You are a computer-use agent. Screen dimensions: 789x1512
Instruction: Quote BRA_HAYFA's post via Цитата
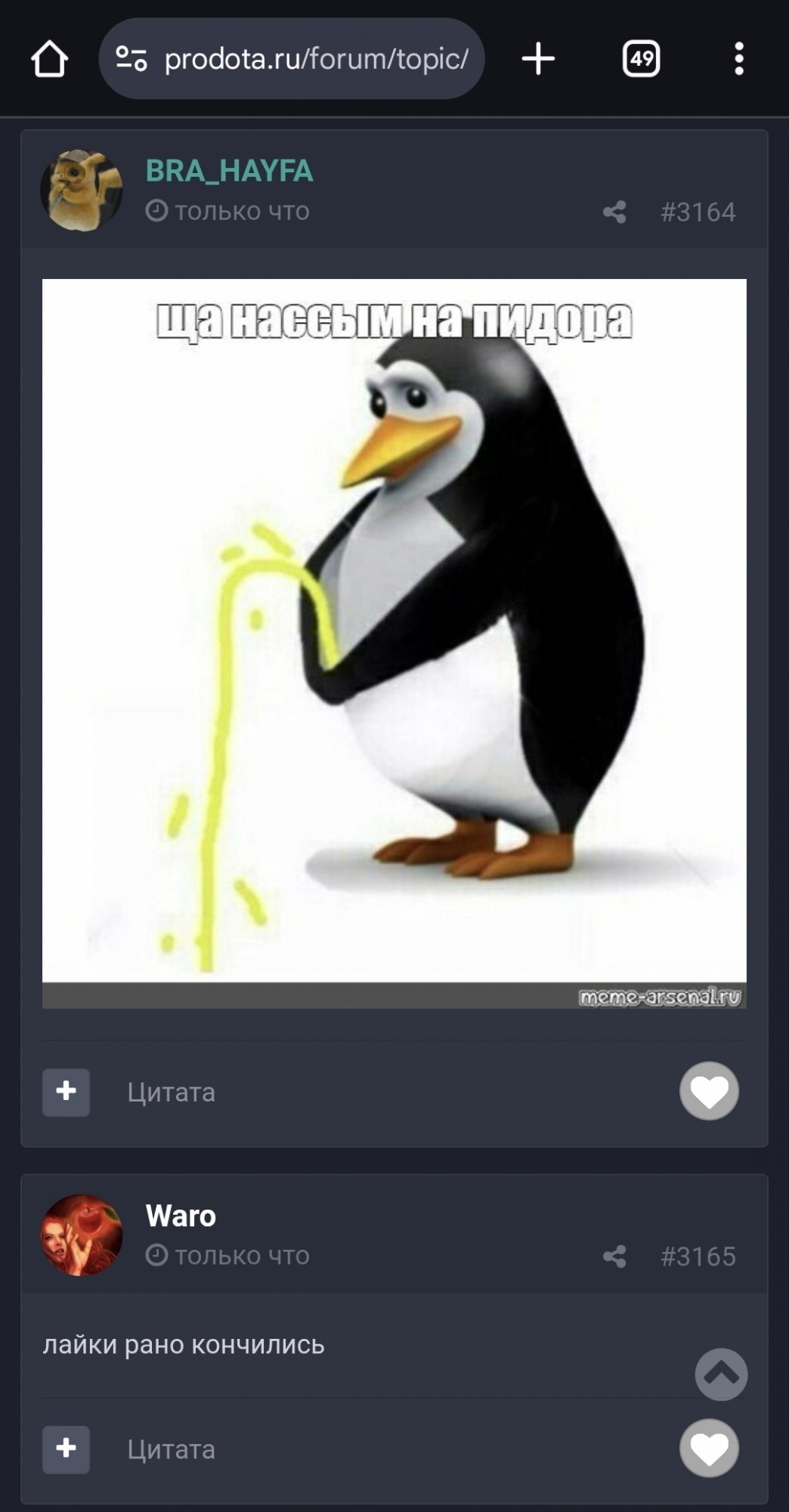pyautogui.click(x=171, y=1092)
